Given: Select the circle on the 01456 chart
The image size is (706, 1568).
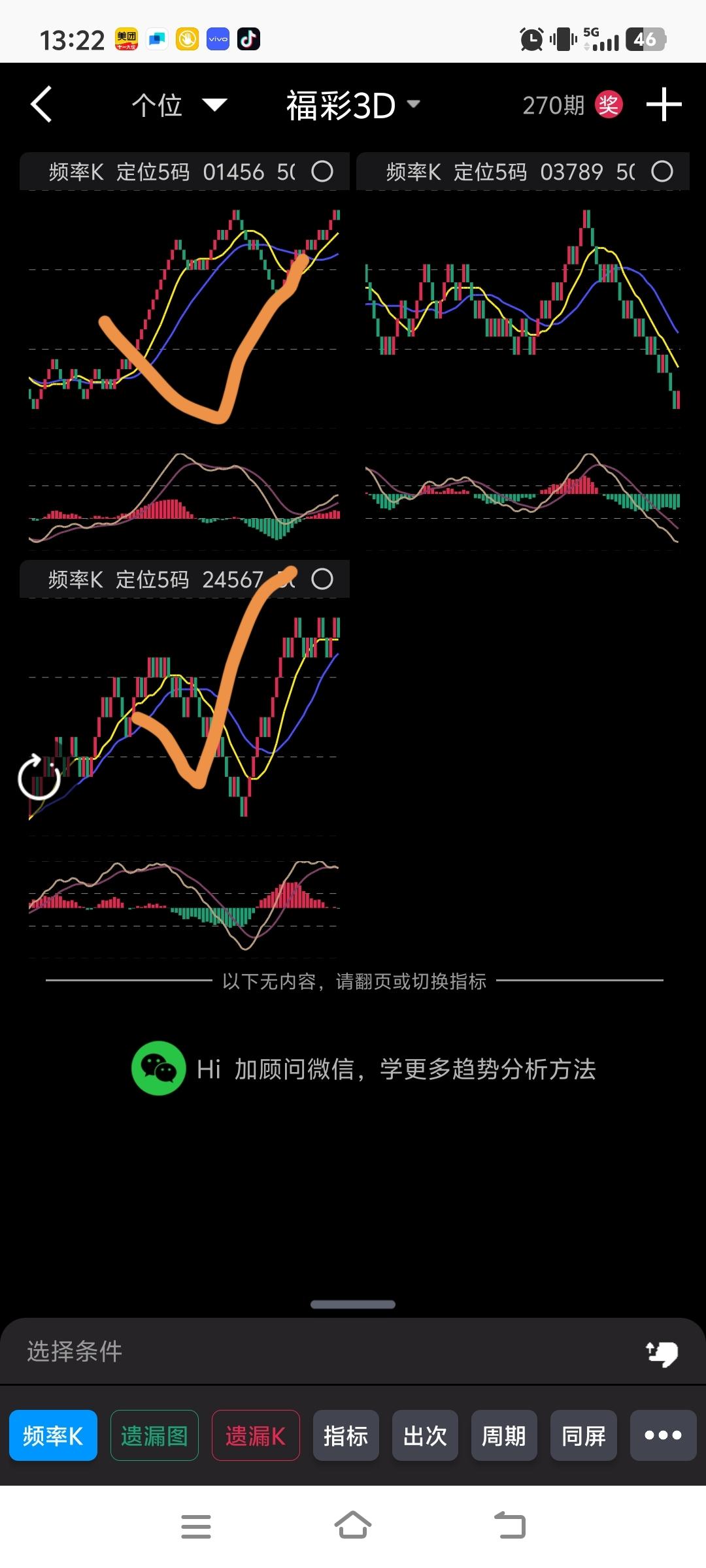Looking at the screenshot, I should [322, 172].
